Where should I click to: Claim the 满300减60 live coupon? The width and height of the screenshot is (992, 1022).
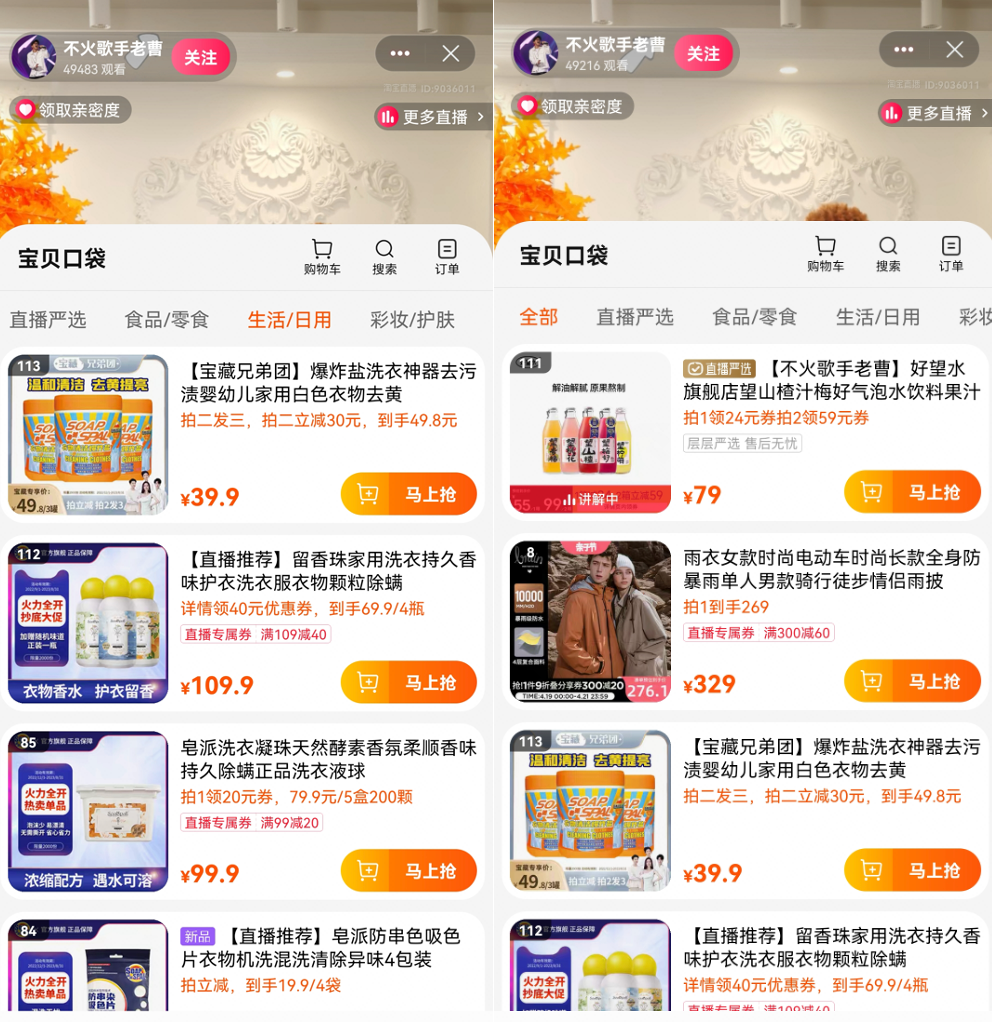pos(758,633)
